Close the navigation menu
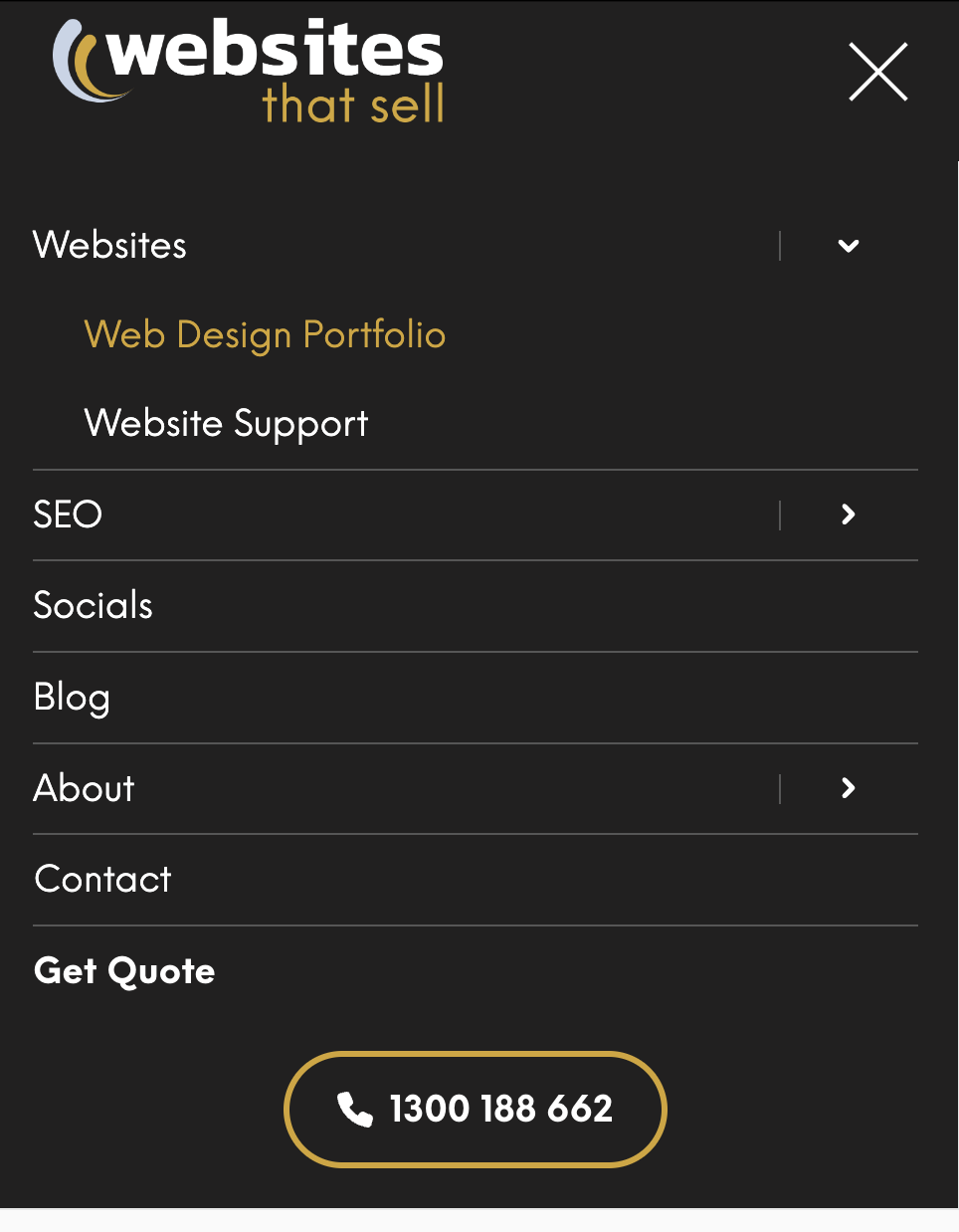 coord(877,72)
